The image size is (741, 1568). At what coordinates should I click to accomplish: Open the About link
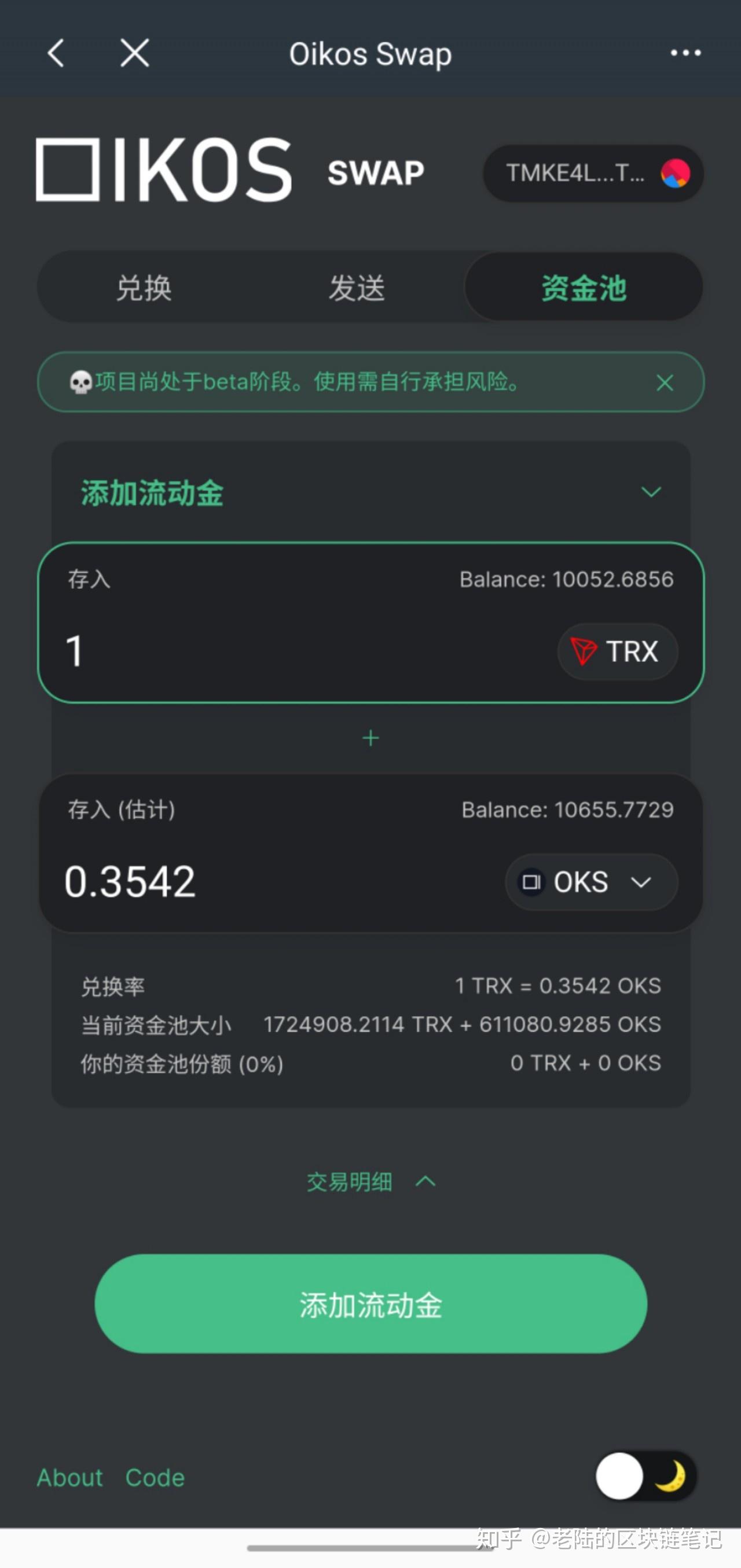pos(70,1478)
